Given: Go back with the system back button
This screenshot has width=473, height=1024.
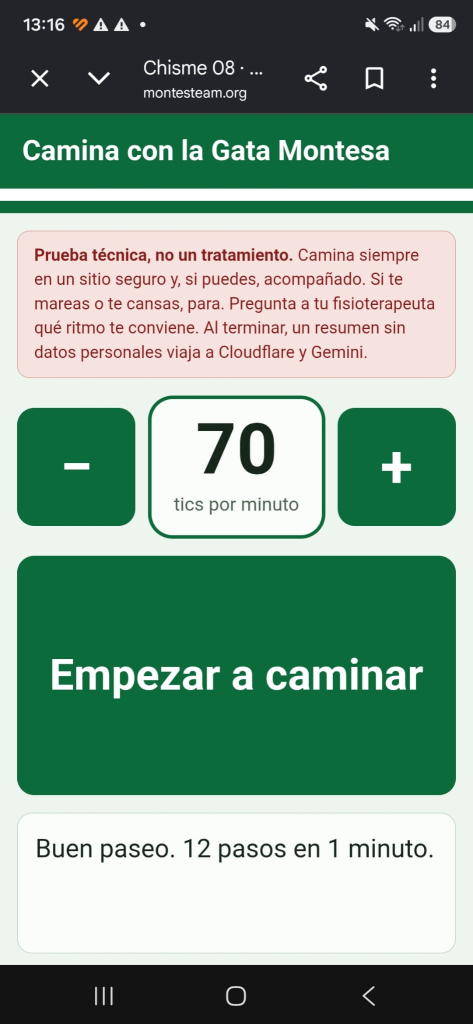Looking at the screenshot, I should (368, 995).
